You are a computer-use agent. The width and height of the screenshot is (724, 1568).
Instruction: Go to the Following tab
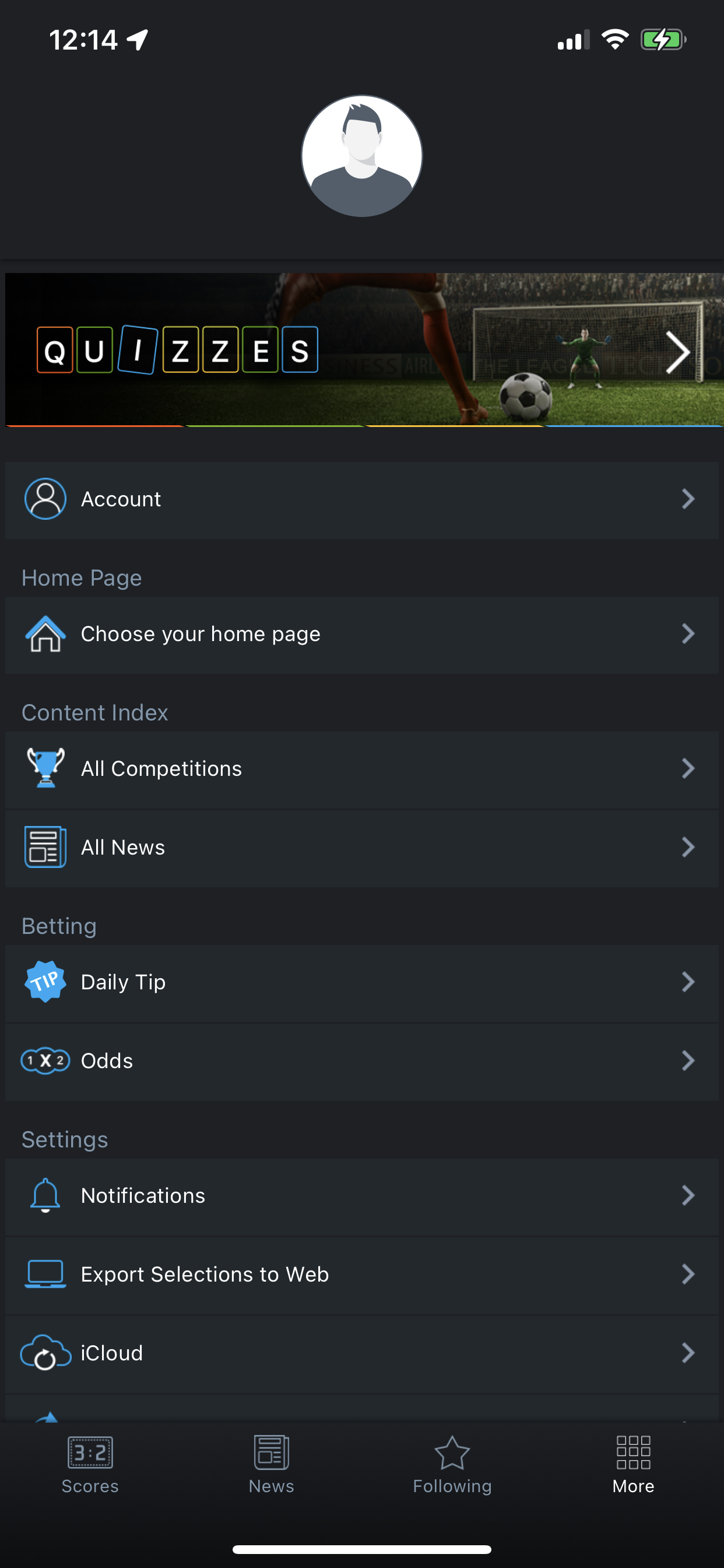pyautogui.click(x=452, y=1465)
